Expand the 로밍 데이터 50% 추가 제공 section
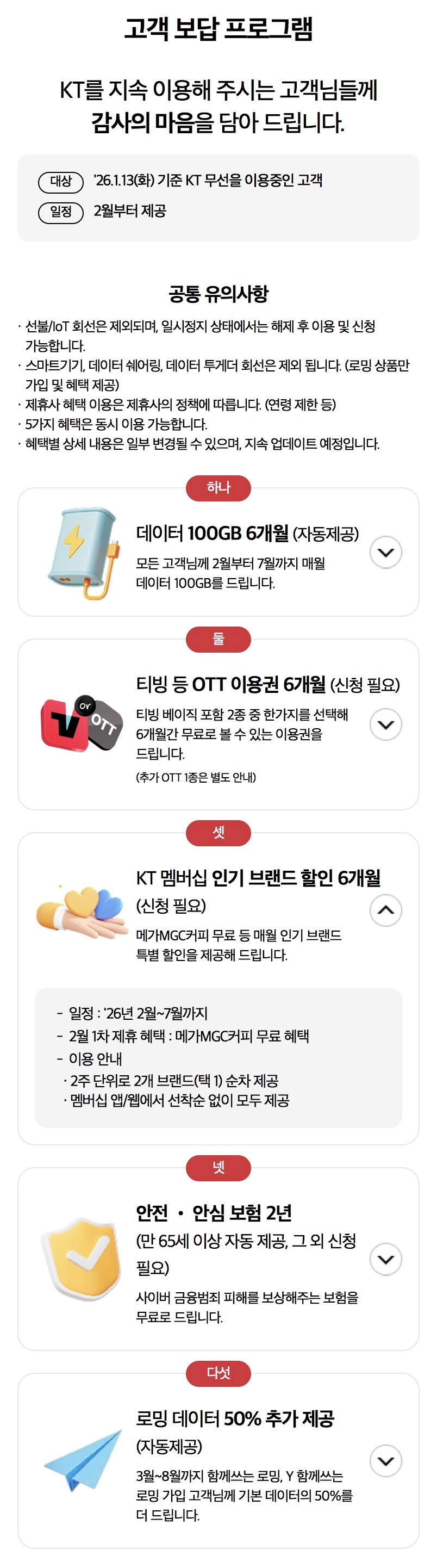Screen dimensions: 437x1568 pos(386,1460)
